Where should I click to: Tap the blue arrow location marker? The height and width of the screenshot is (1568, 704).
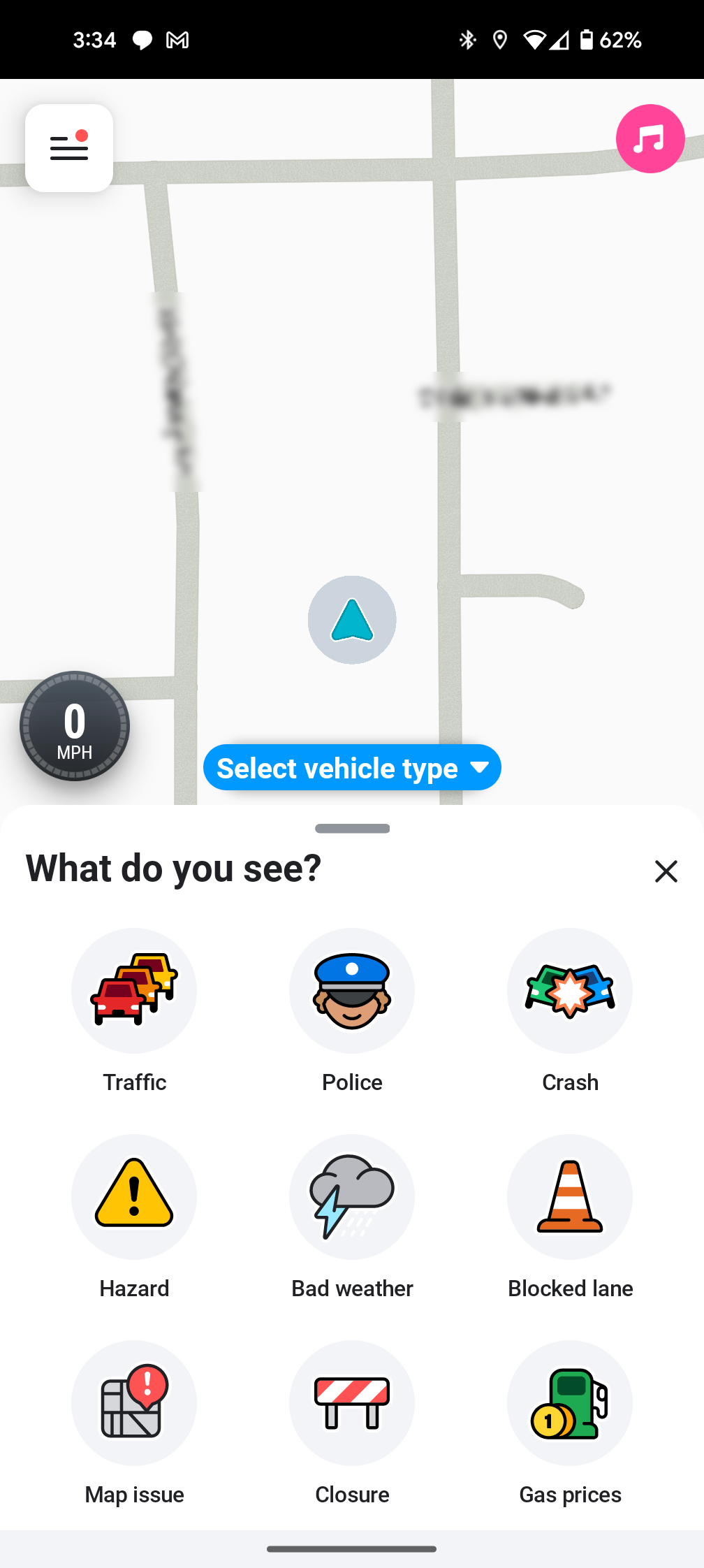(x=352, y=620)
